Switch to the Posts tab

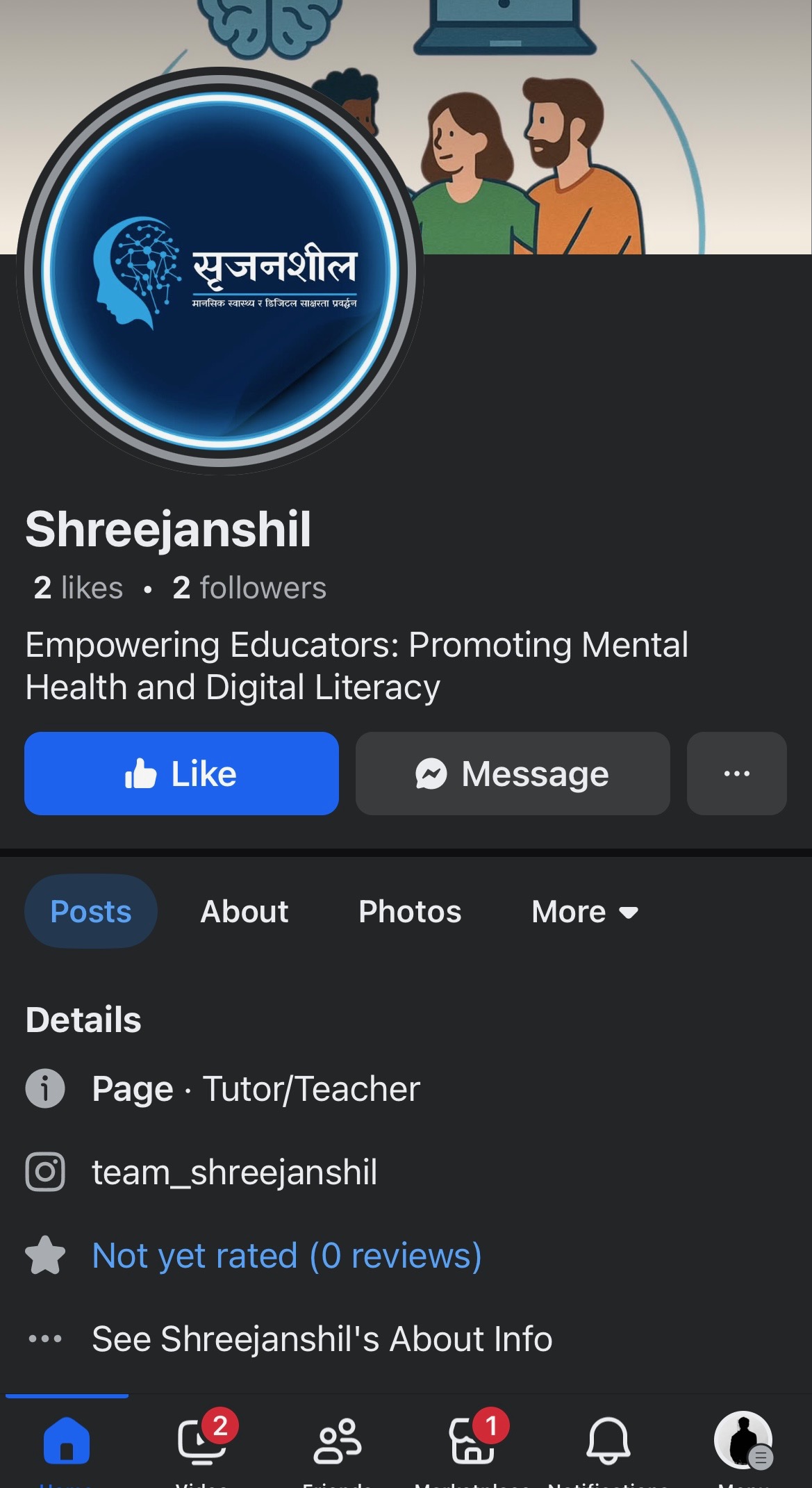click(91, 911)
